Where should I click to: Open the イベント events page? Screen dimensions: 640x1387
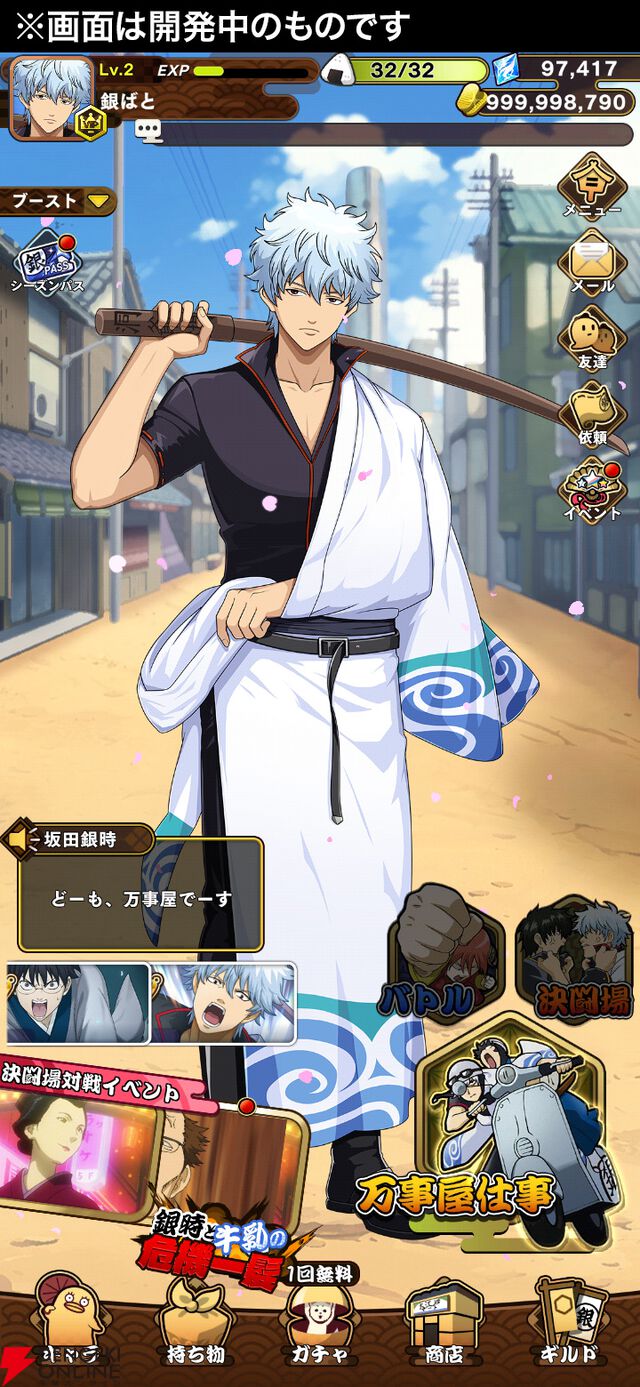(591, 489)
